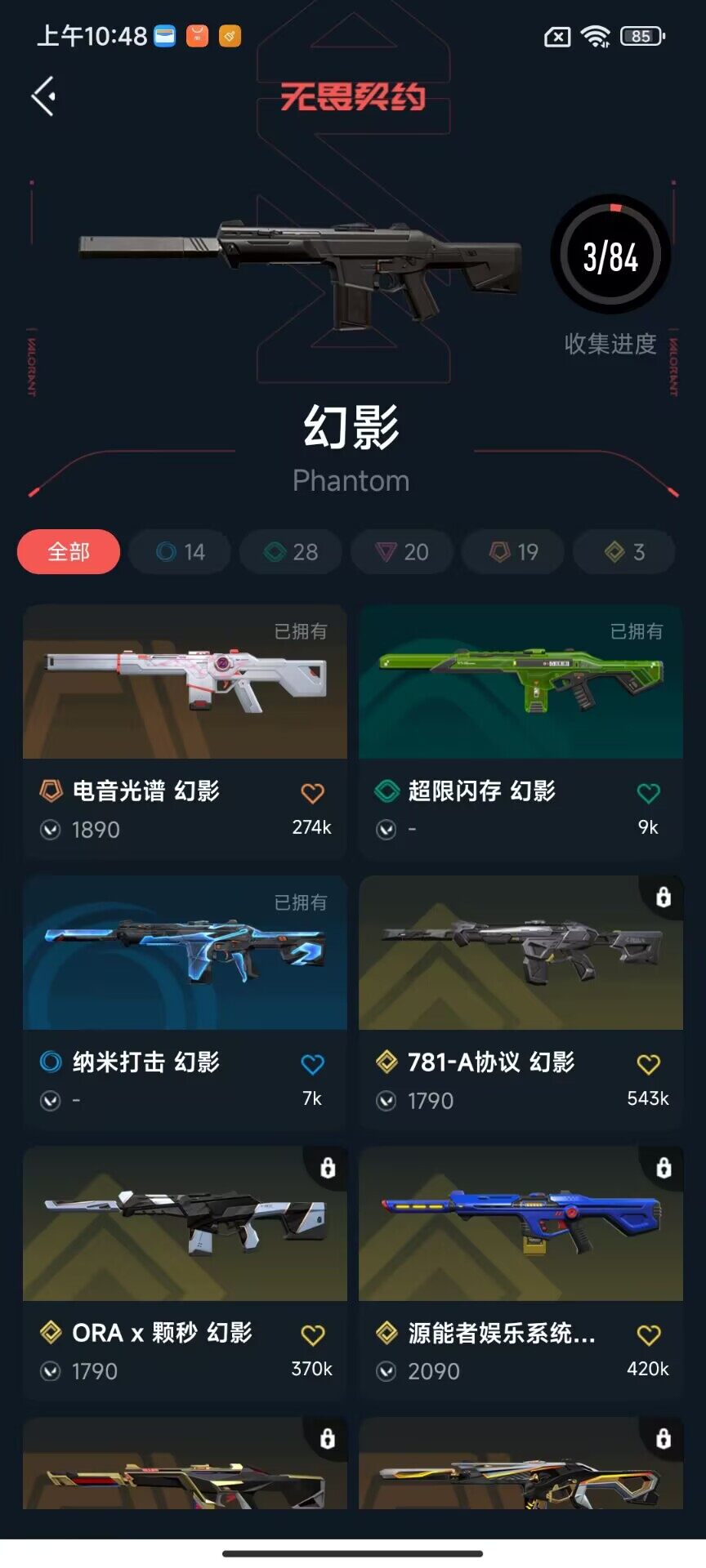The width and height of the screenshot is (706, 1568).
Task: Click the rarity icon next to 纳米打击 幻影
Action: (x=49, y=1062)
